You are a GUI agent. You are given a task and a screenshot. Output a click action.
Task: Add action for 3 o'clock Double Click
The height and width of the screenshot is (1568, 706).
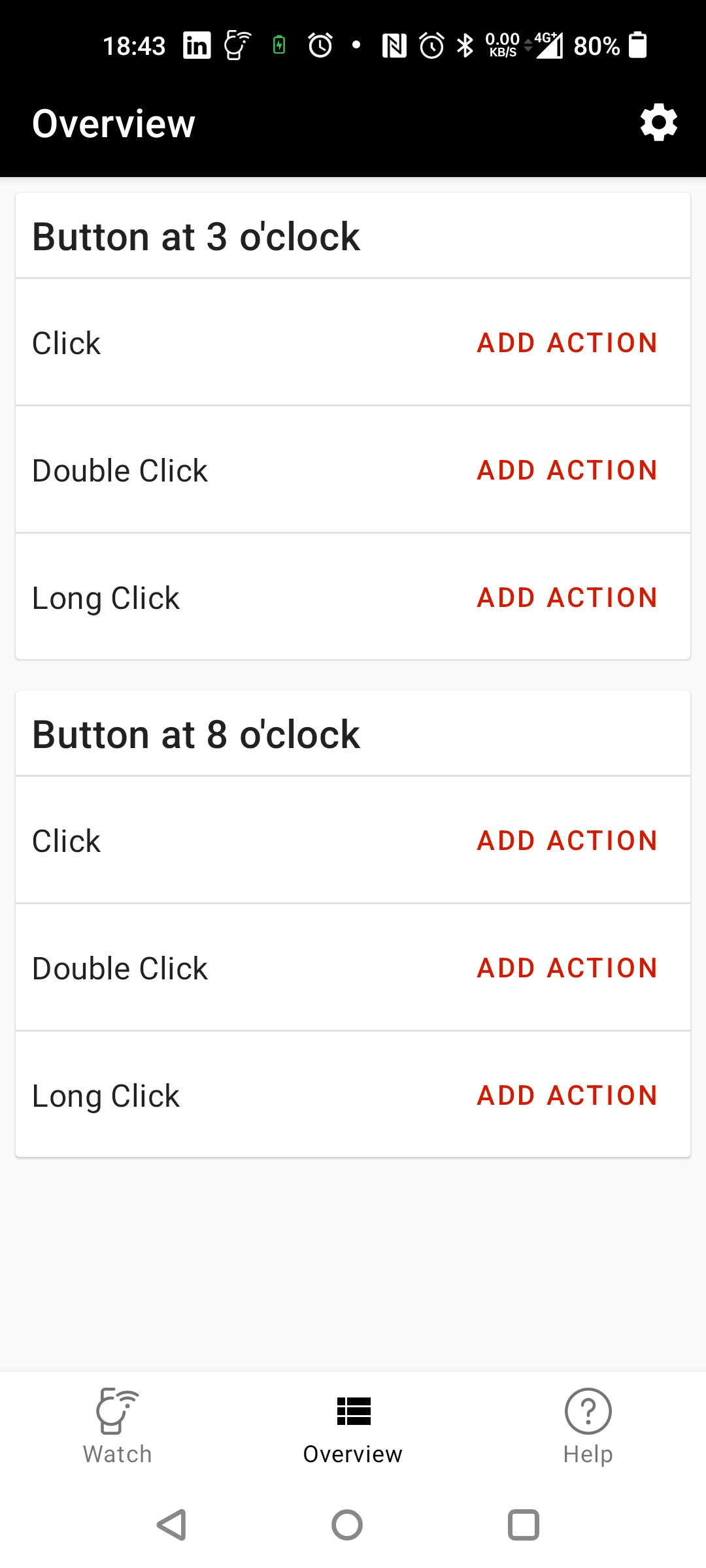point(567,470)
